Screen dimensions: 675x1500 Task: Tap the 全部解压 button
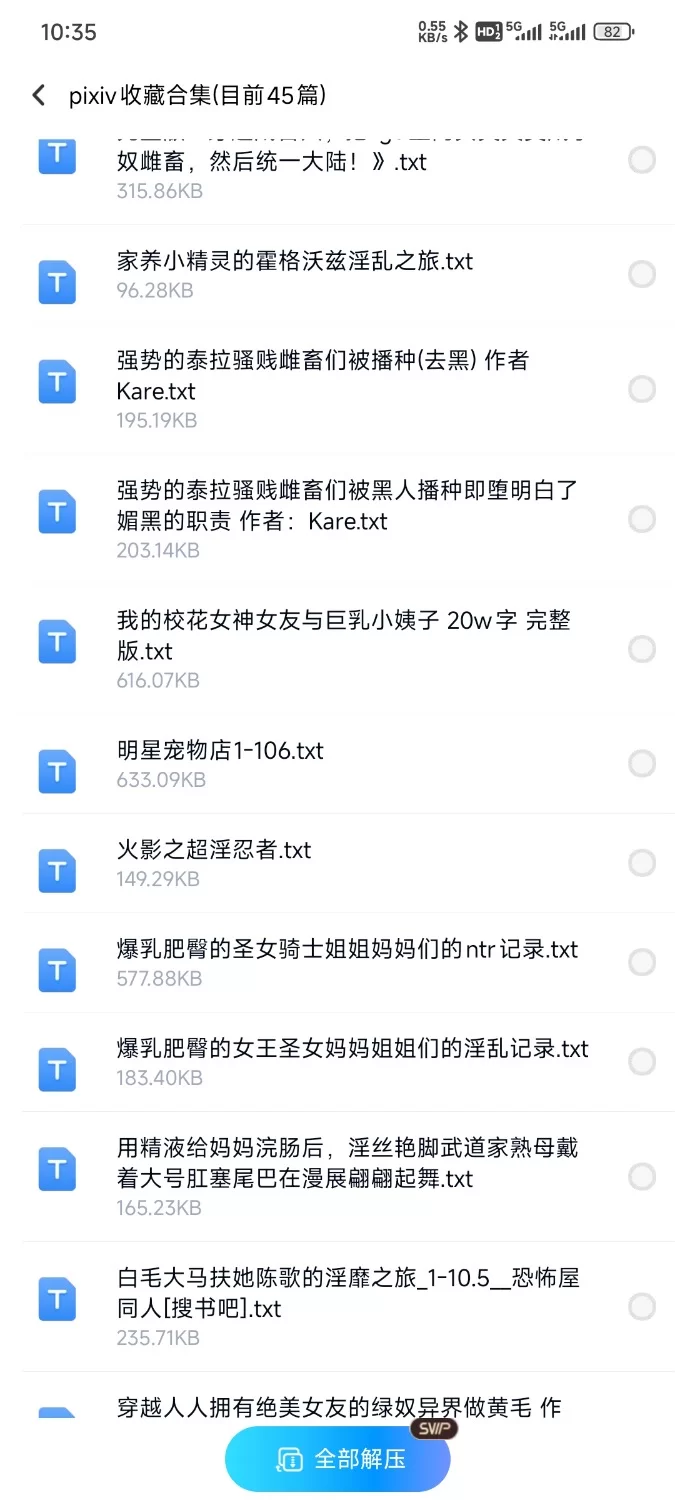338,1459
